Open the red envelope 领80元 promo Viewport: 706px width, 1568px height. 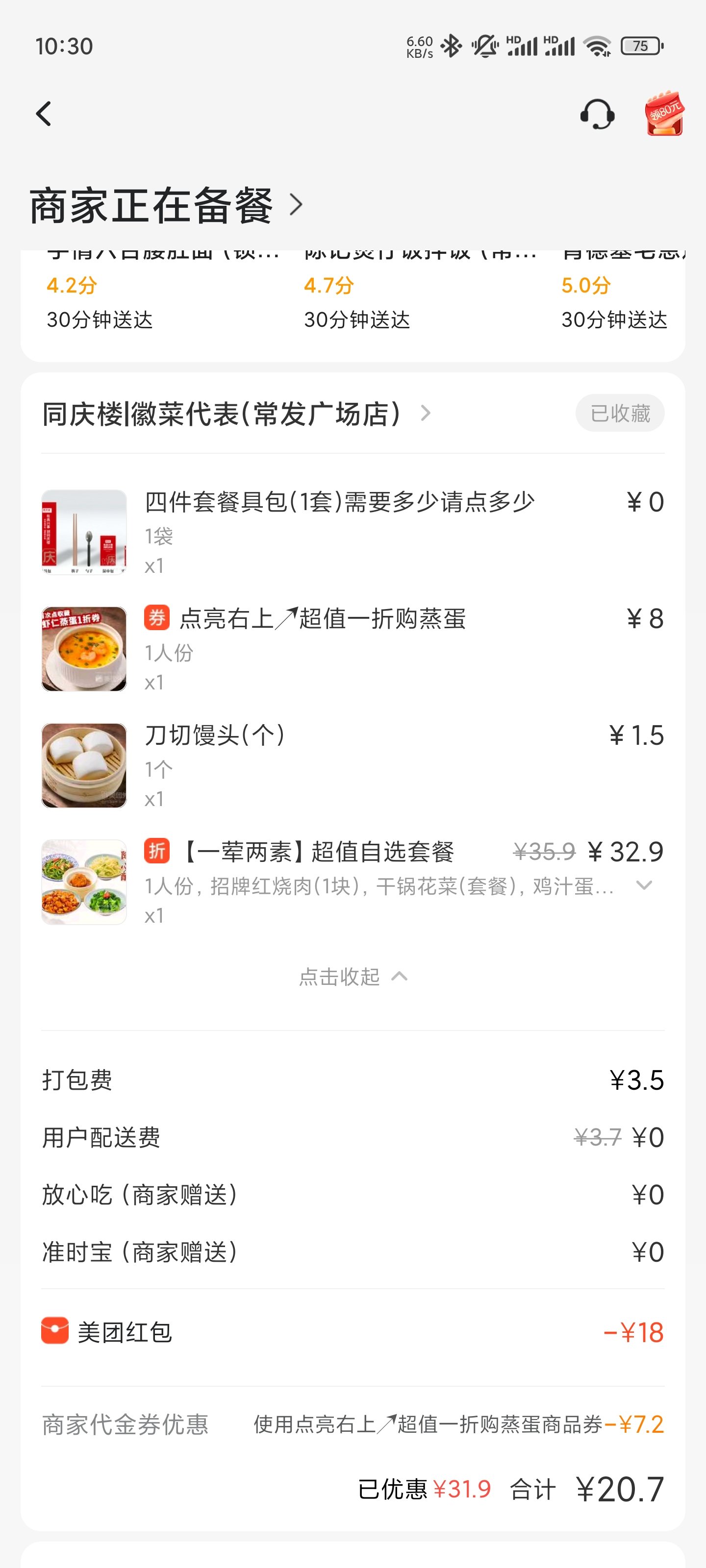tap(664, 114)
